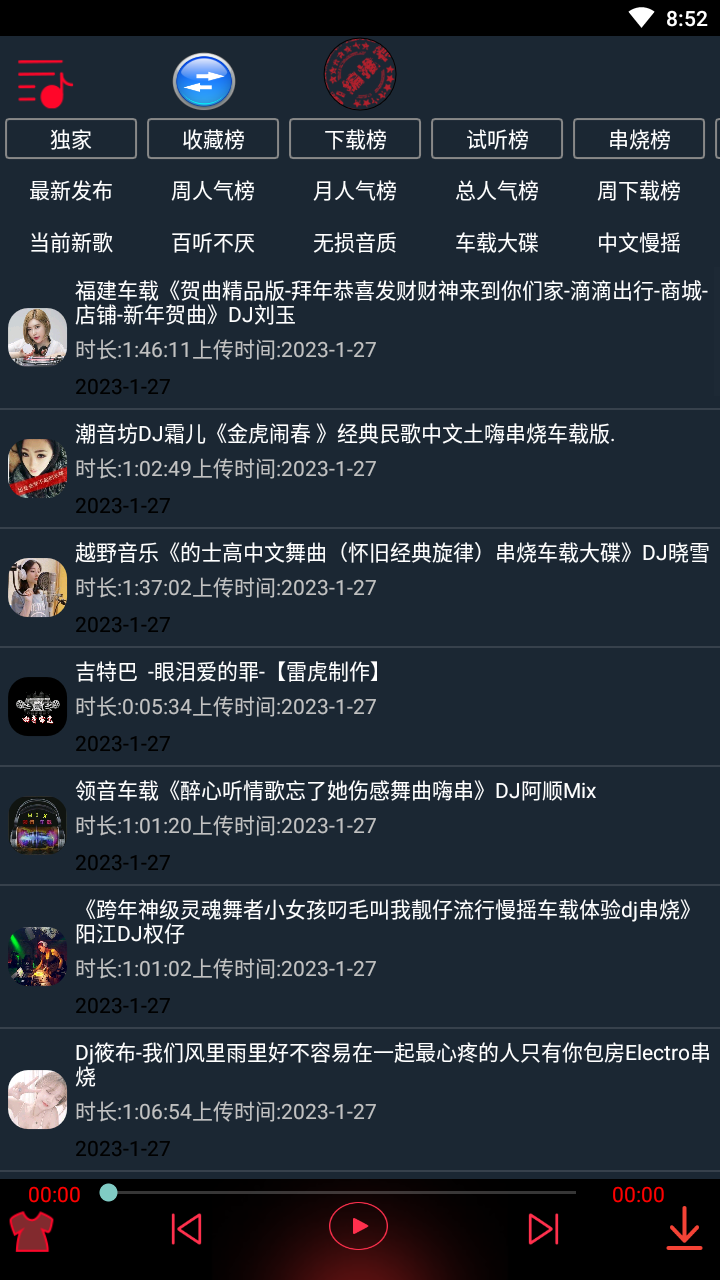Go to the previous track

click(187, 1229)
